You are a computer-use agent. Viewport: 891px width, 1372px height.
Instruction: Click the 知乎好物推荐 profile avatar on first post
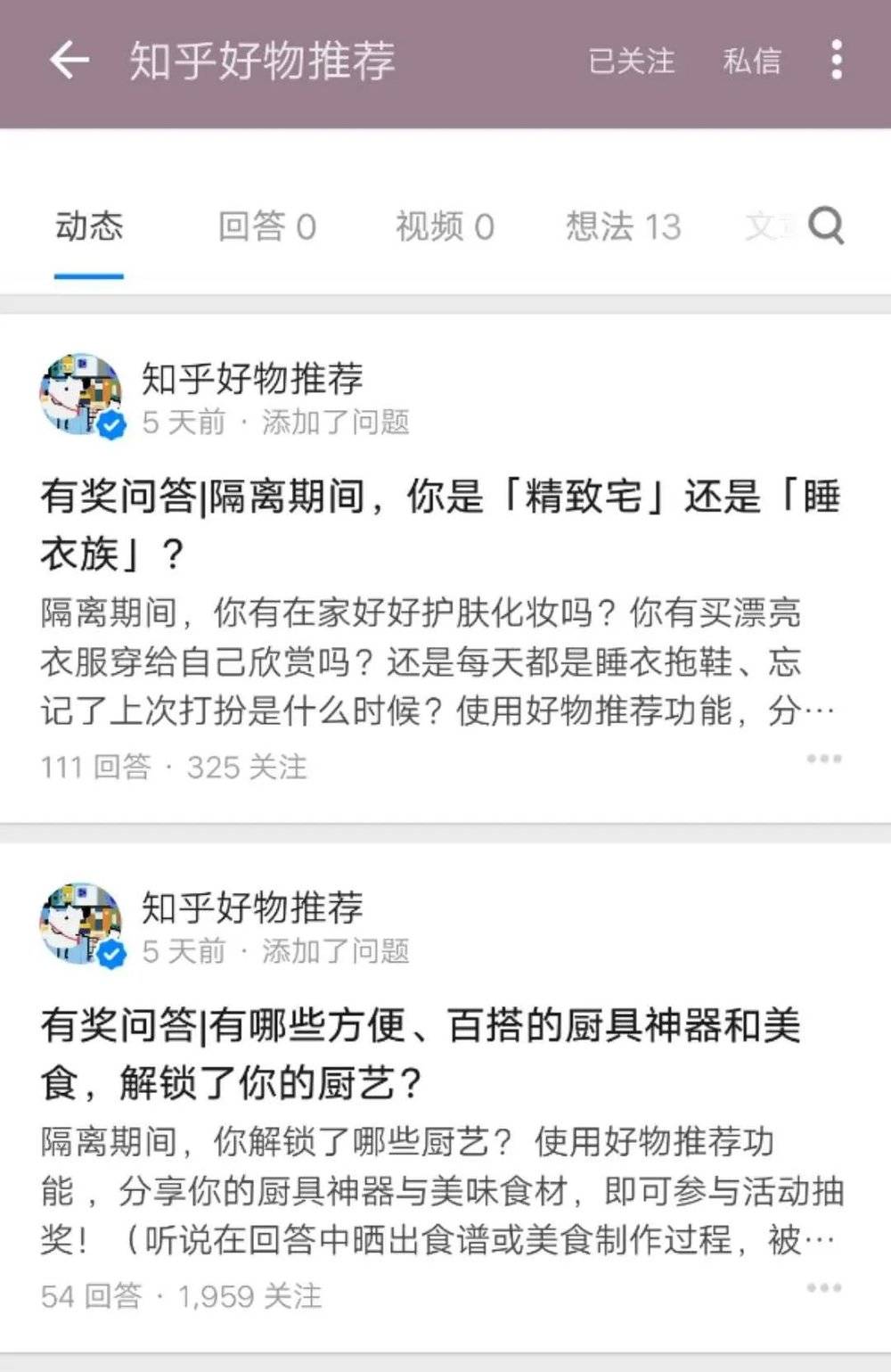(82, 392)
